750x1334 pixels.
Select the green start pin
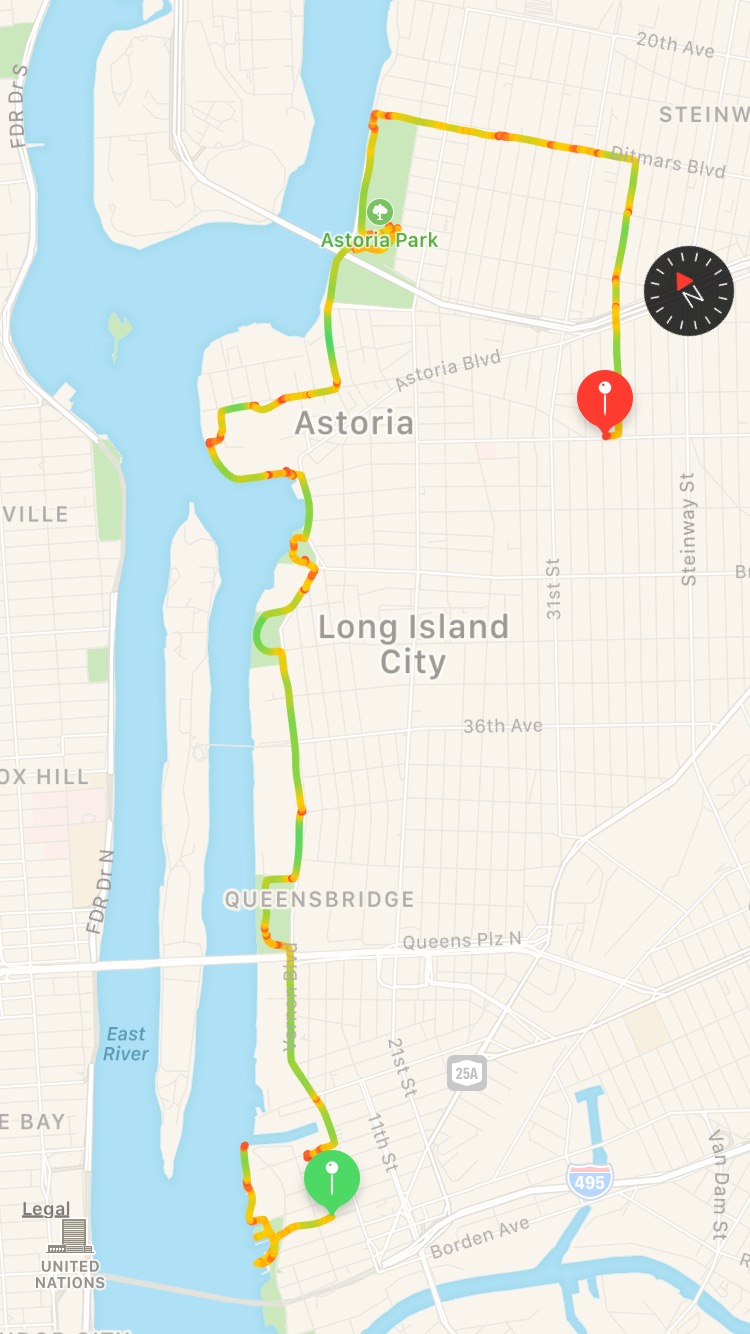click(332, 1179)
